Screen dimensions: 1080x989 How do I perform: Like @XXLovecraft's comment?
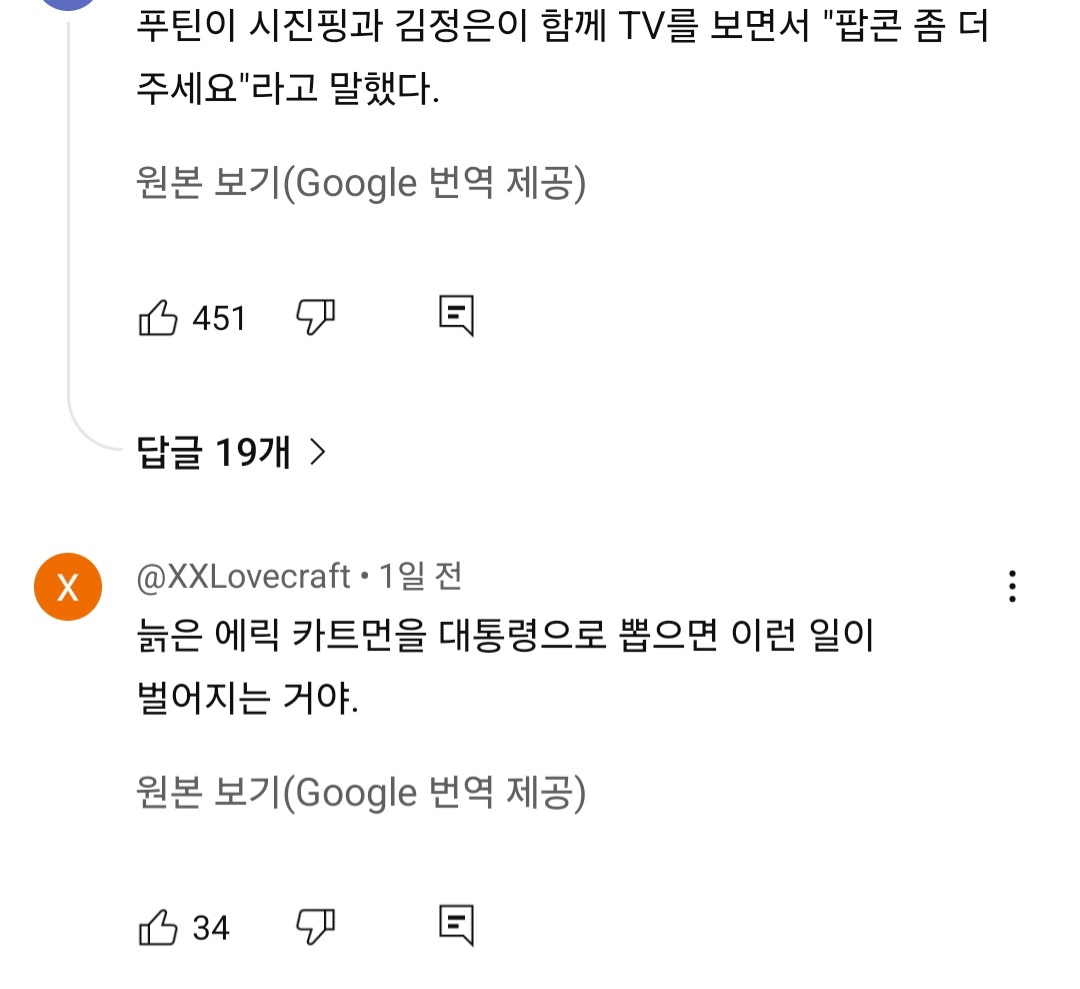pos(158,928)
